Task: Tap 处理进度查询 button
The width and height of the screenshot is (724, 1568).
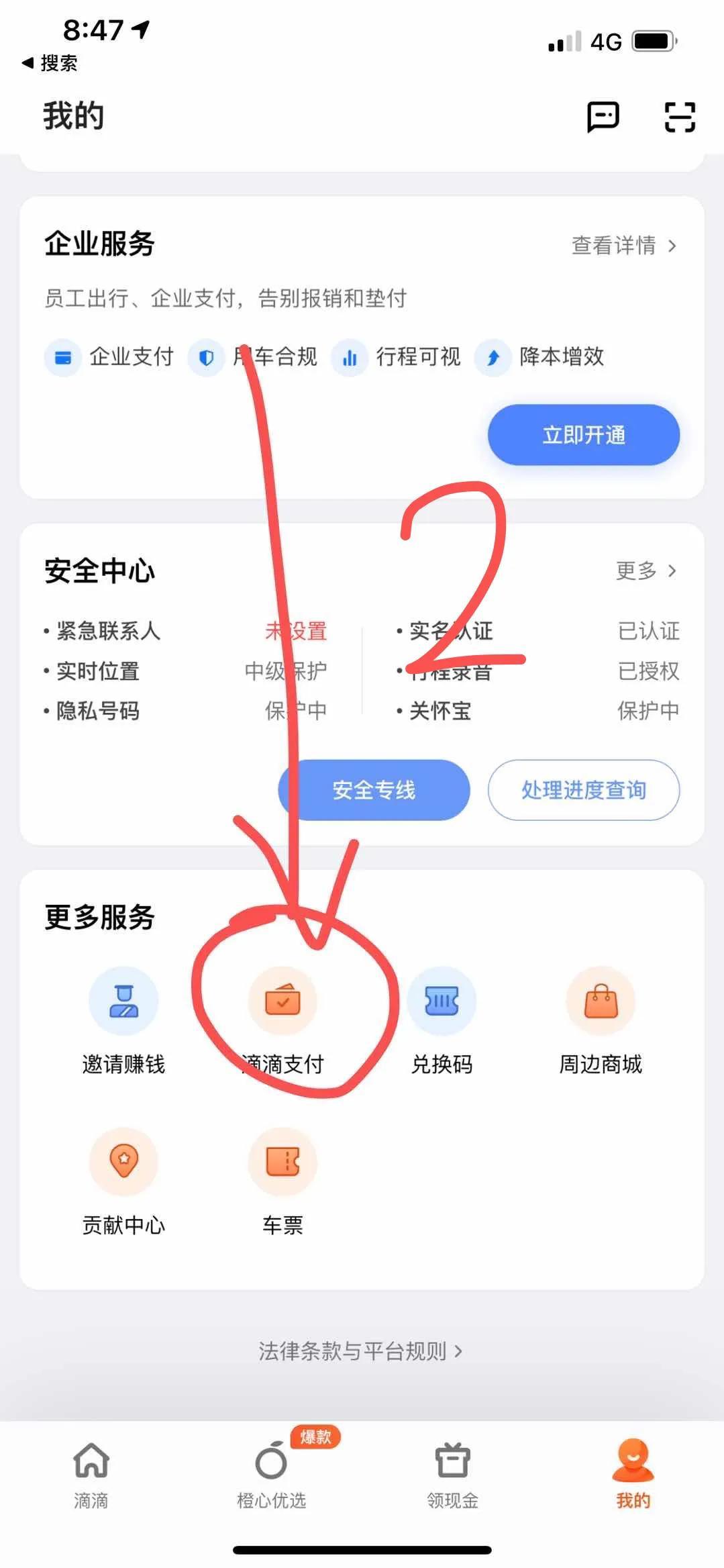Action: click(x=583, y=790)
